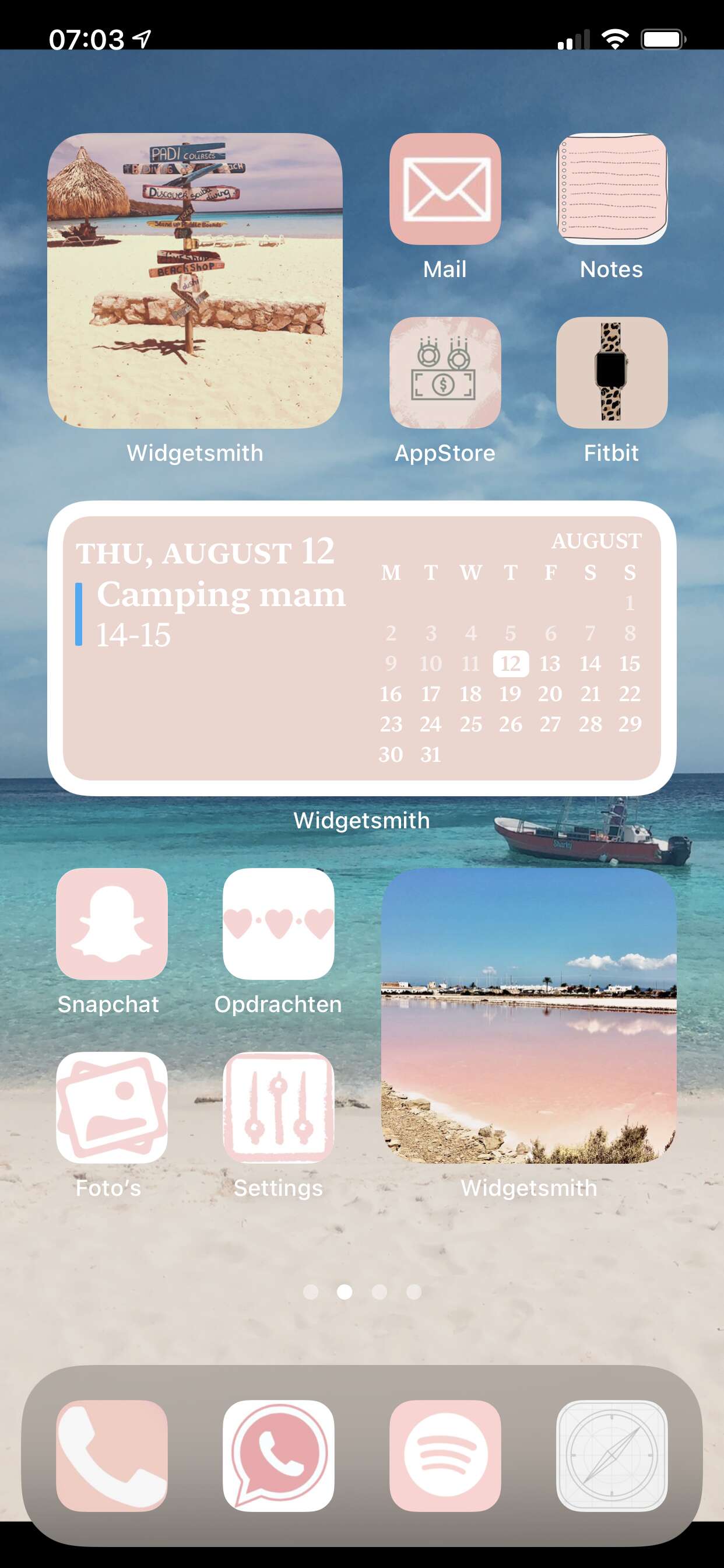Open Settings
The image size is (724, 1568).
coord(279,1108)
